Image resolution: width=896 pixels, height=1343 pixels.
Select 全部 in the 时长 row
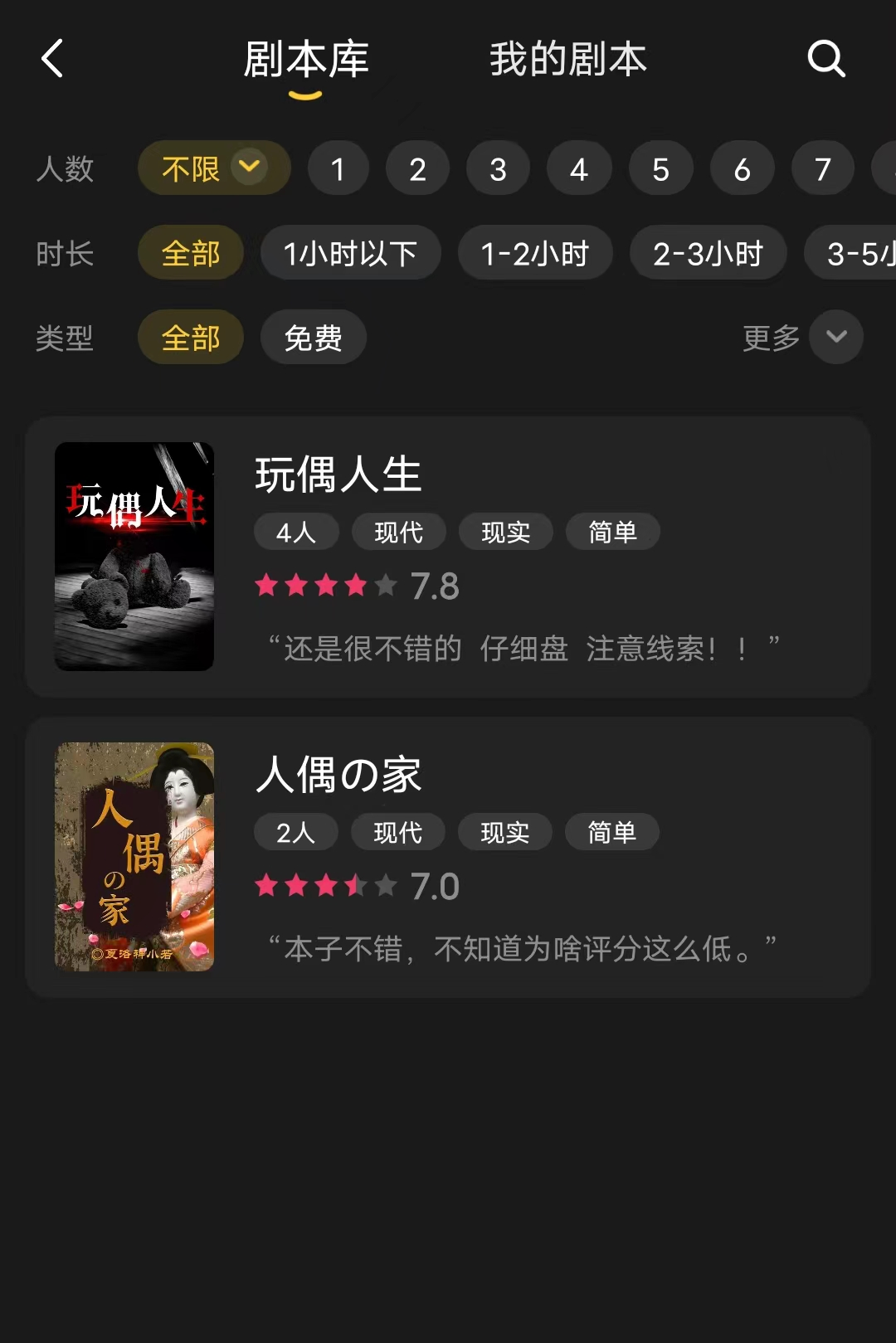click(x=190, y=253)
